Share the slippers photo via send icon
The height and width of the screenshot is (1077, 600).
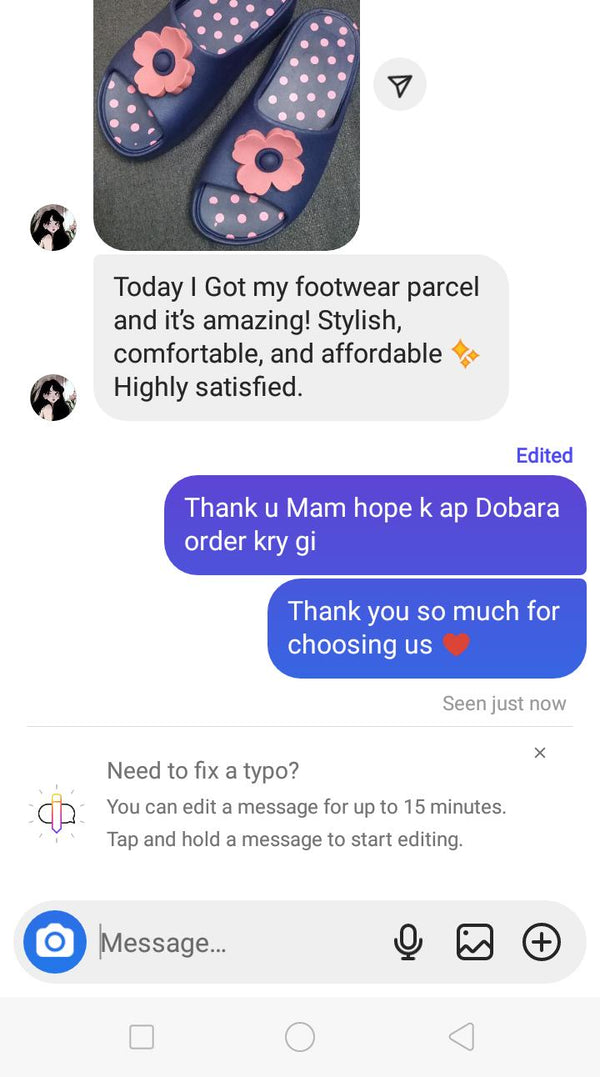[400, 86]
